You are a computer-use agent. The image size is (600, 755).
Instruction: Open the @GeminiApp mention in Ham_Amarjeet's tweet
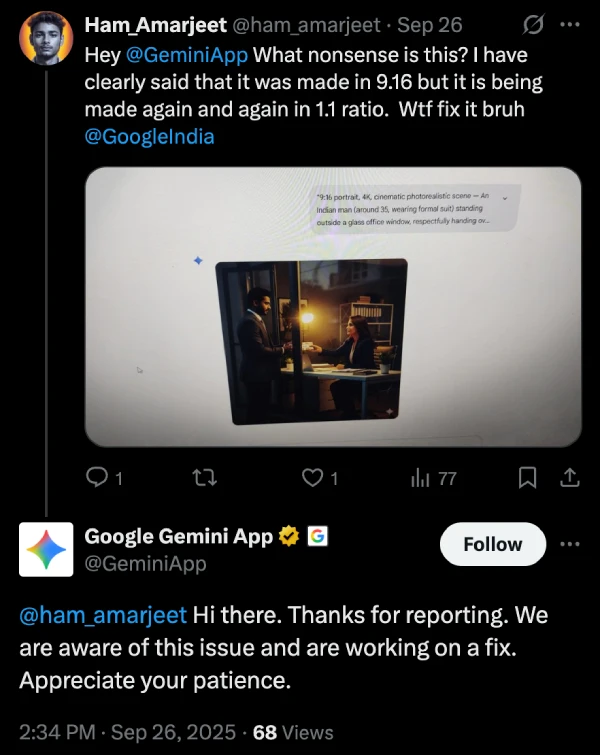[x=187, y=53]
